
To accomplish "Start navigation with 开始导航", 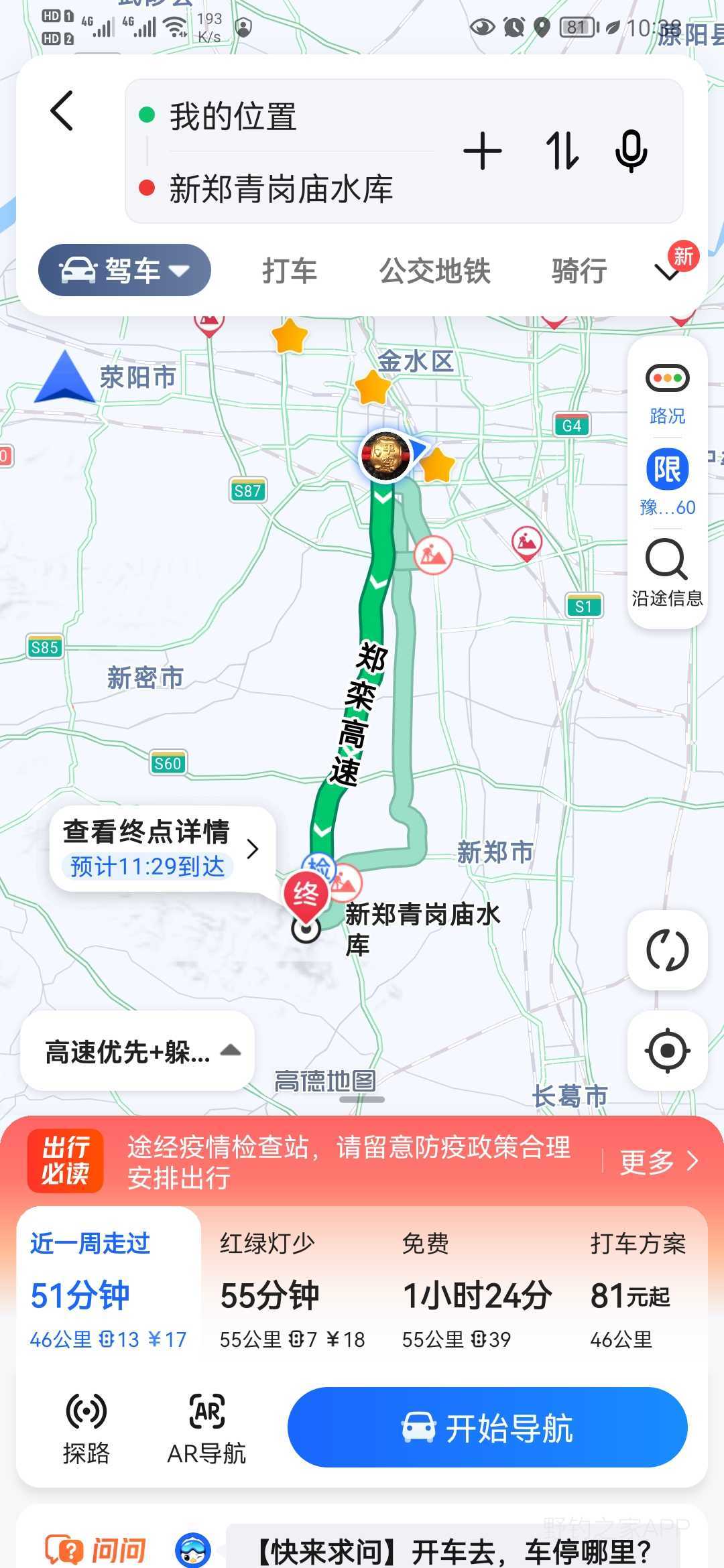I will point(487,1427).
